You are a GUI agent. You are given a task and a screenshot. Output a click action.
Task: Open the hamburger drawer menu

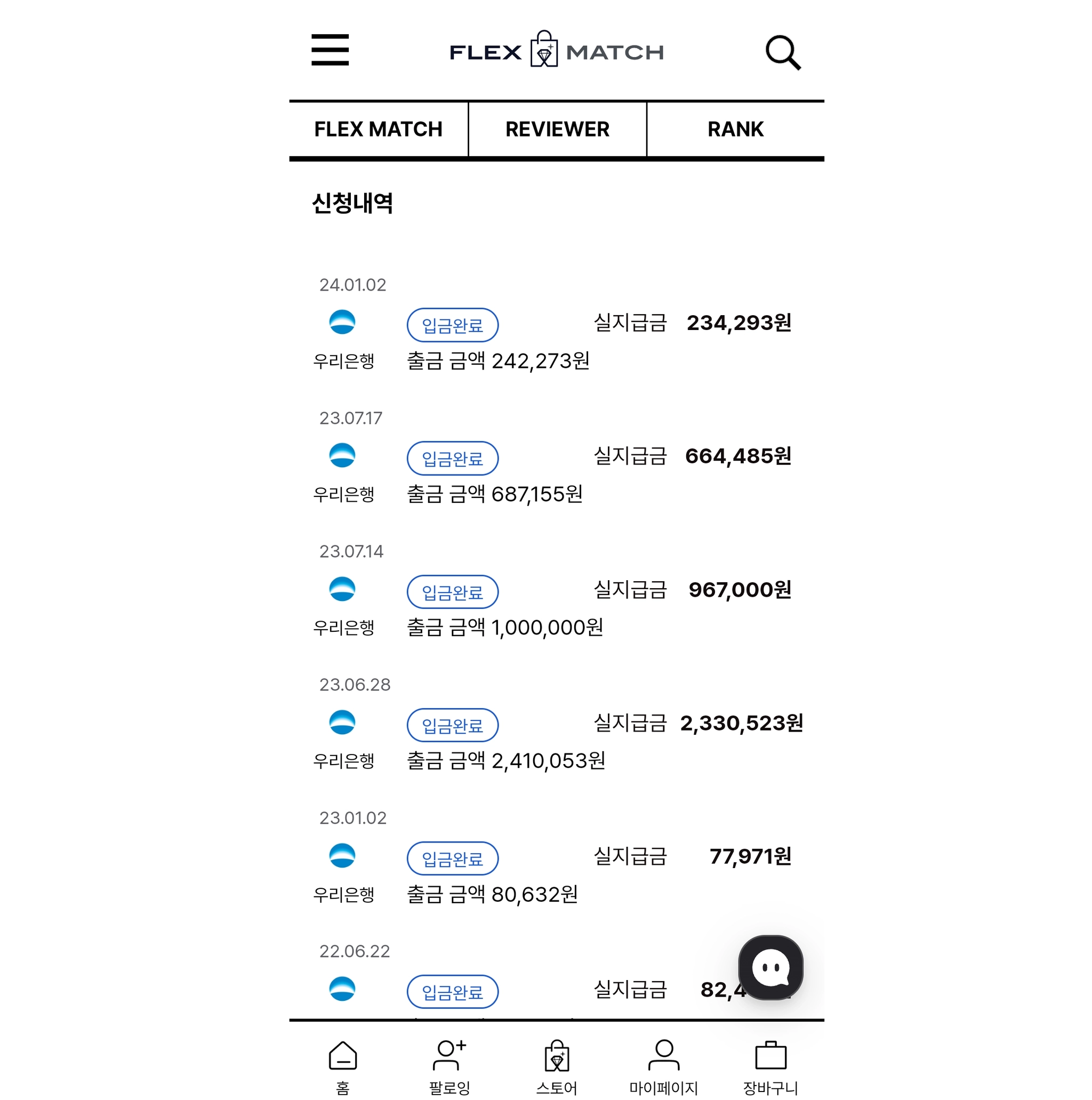330,50
